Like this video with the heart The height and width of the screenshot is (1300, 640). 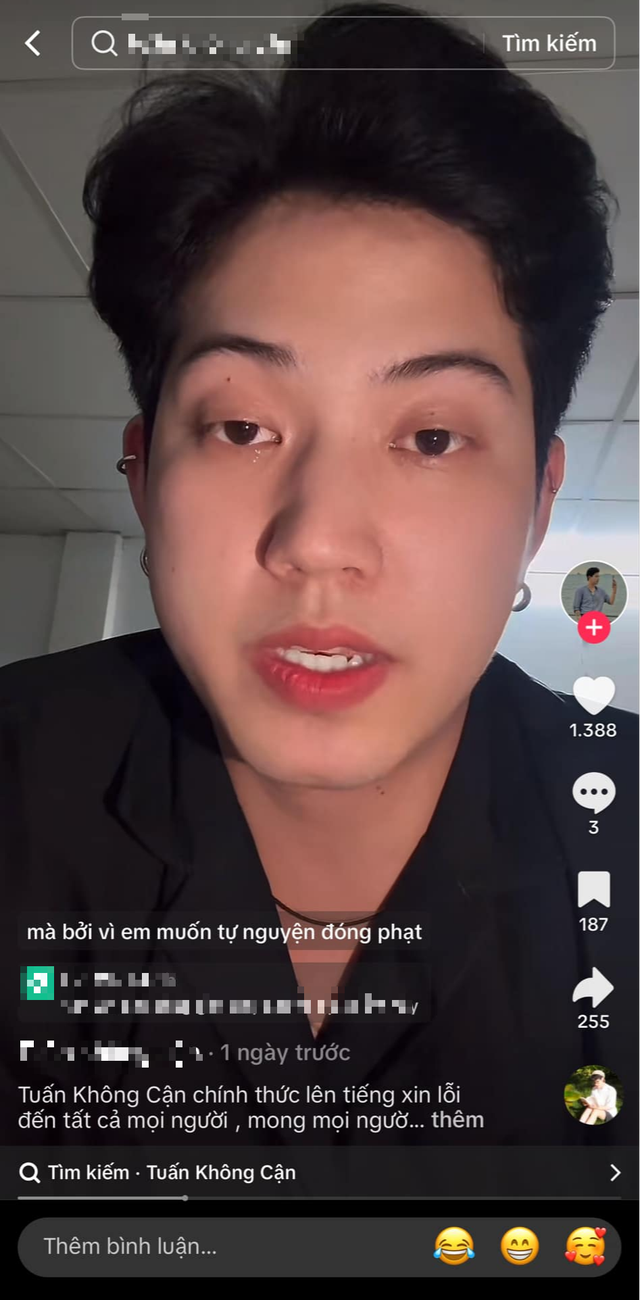pos(593,696)
